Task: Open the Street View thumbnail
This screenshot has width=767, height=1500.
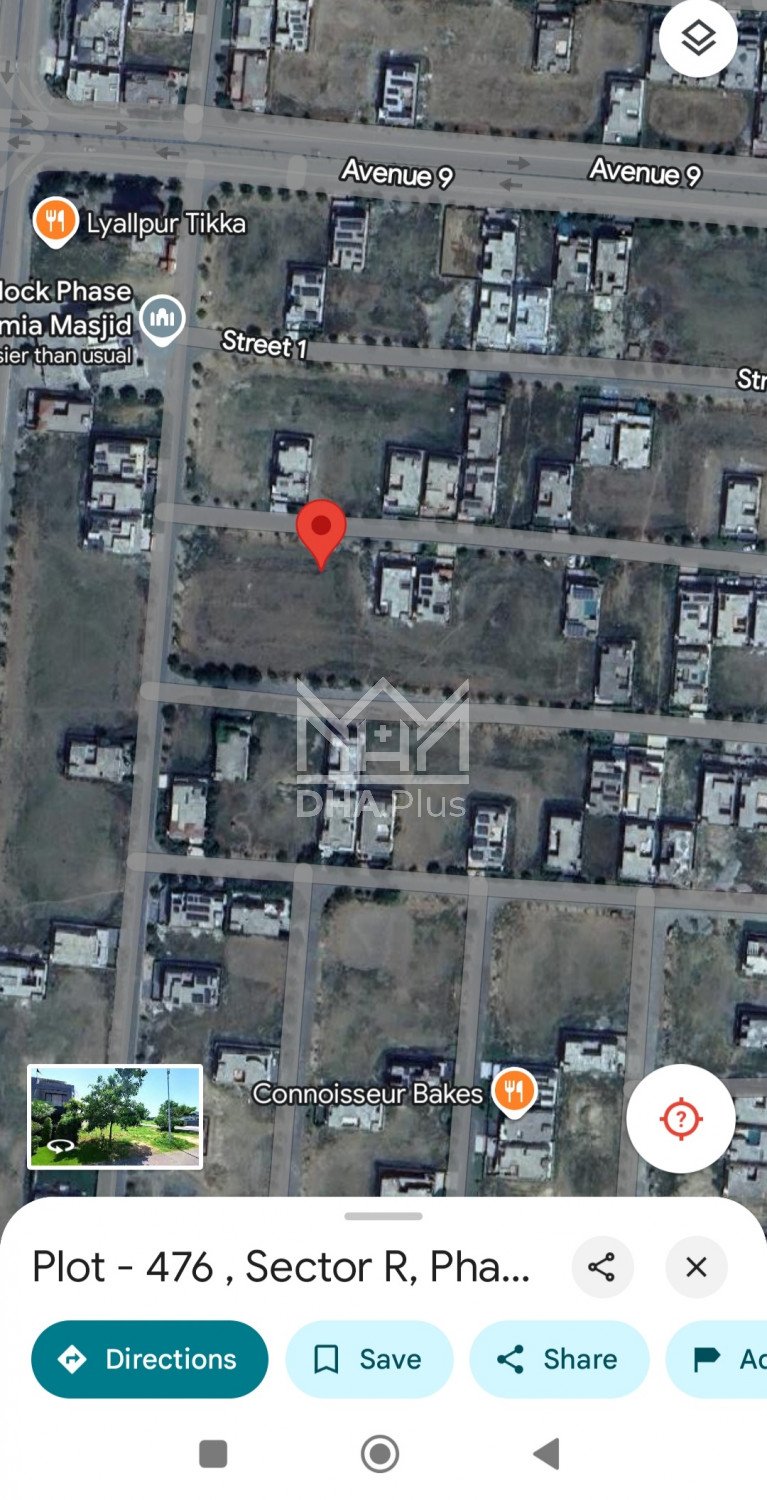Action: [115, 1116]
